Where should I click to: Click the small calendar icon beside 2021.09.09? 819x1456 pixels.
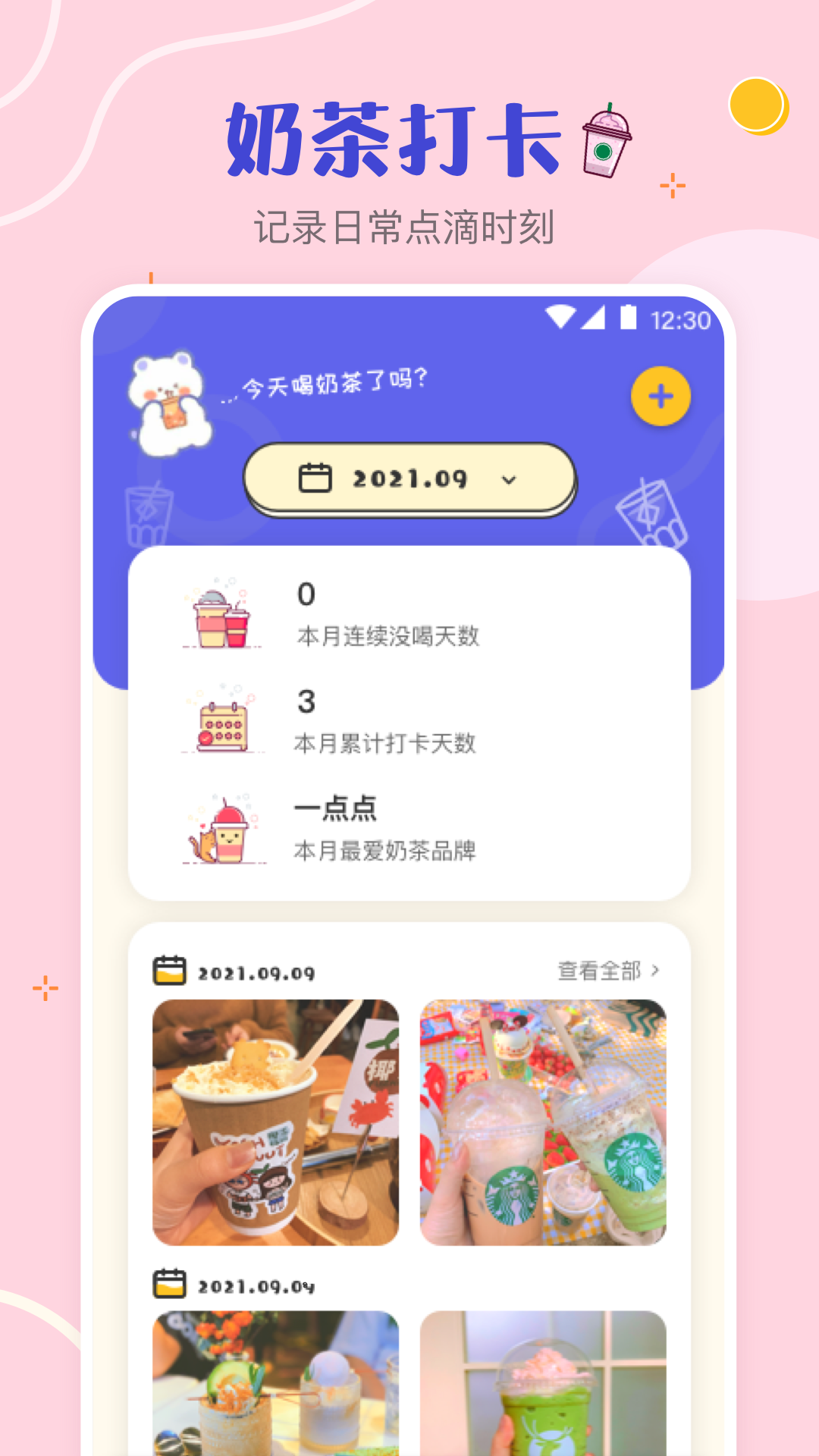171,968
